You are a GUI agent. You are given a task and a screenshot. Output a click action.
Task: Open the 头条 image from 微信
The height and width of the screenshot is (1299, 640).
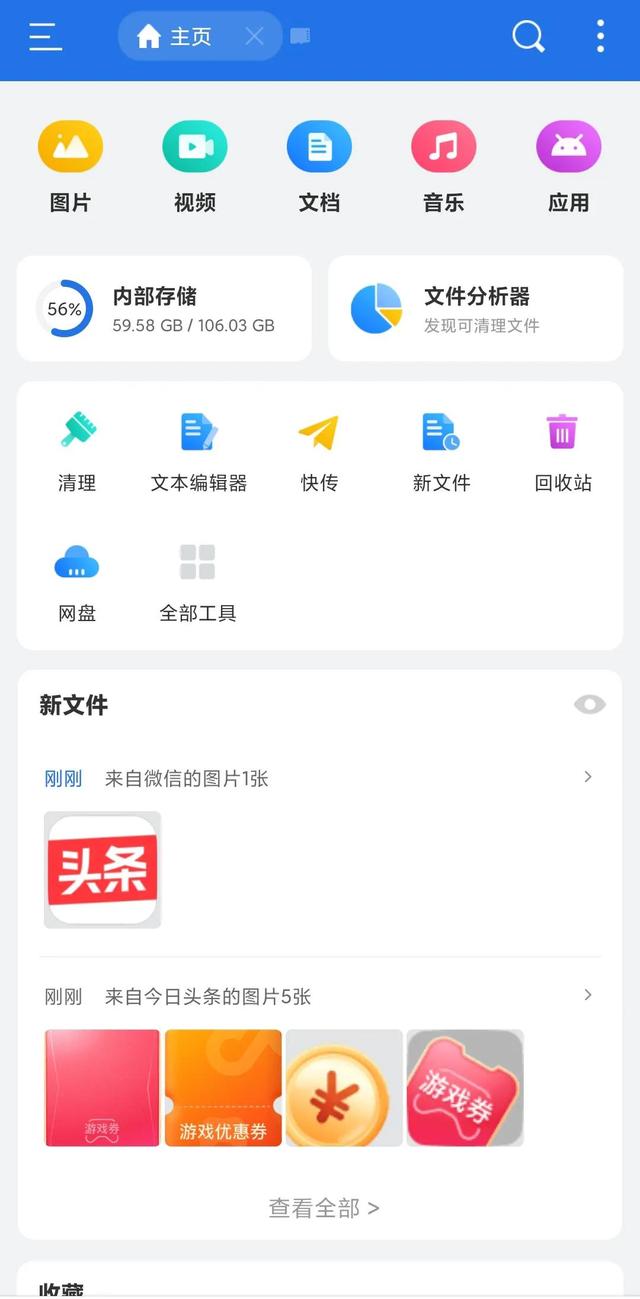pos(103,869)
